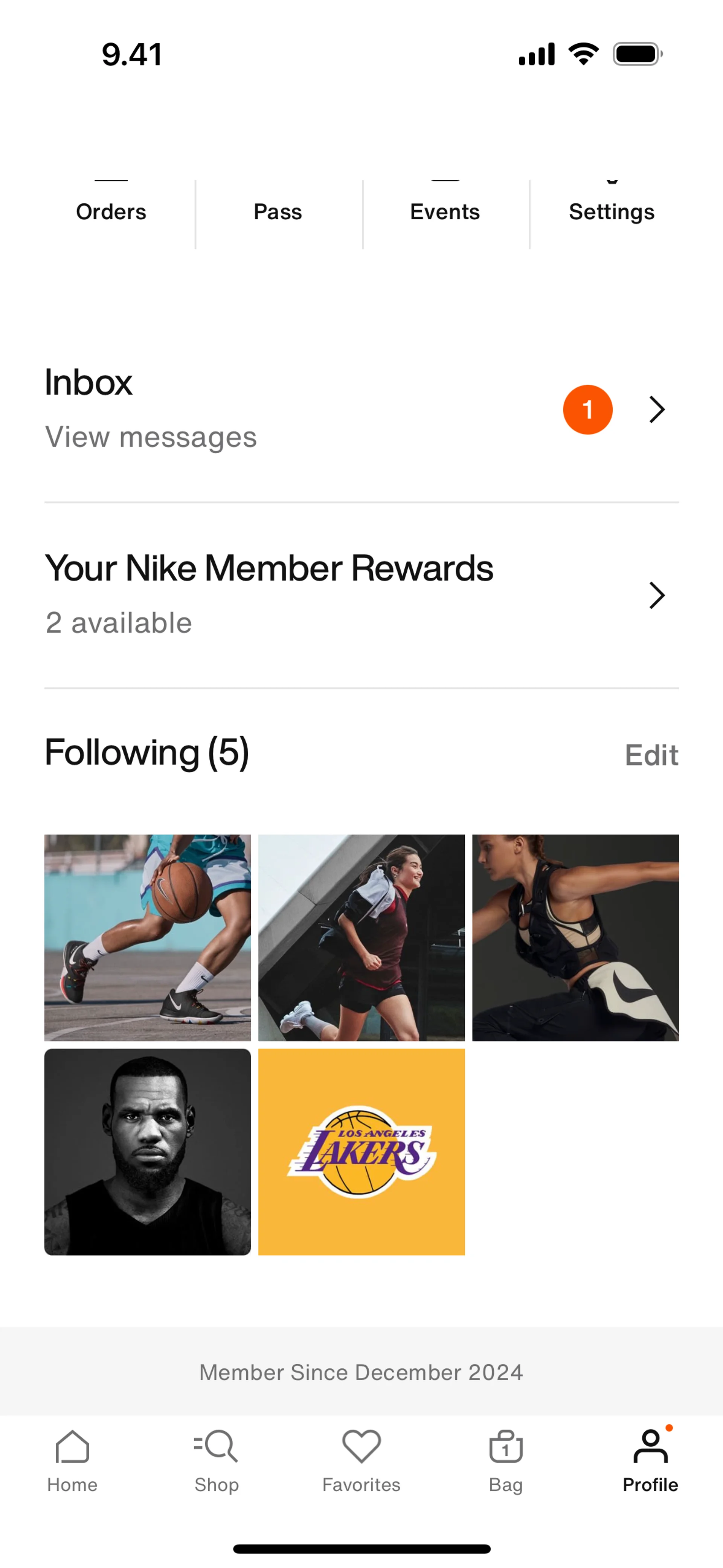The image size is (723, 1568).
Task: Open the training vest athlete tile
Action: point(575,937)
